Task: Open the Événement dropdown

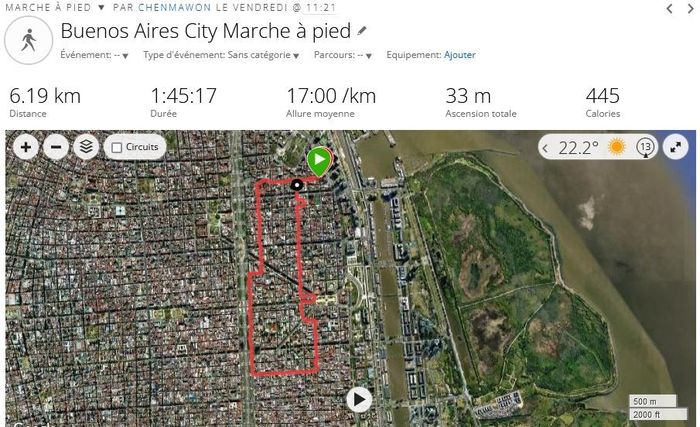Action: coord(124,56)
